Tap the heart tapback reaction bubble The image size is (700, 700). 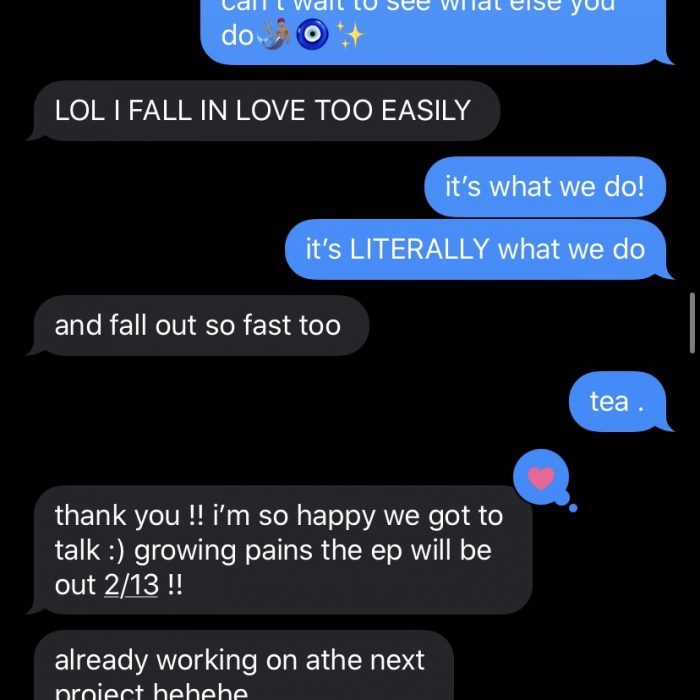pyautogui.click(x=541, y=478)
